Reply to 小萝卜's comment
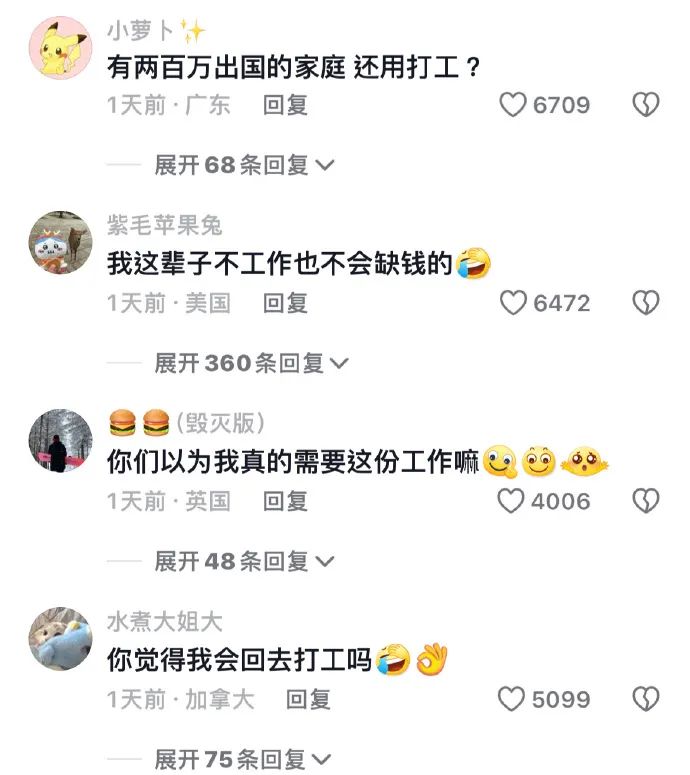 pos(285,104)
